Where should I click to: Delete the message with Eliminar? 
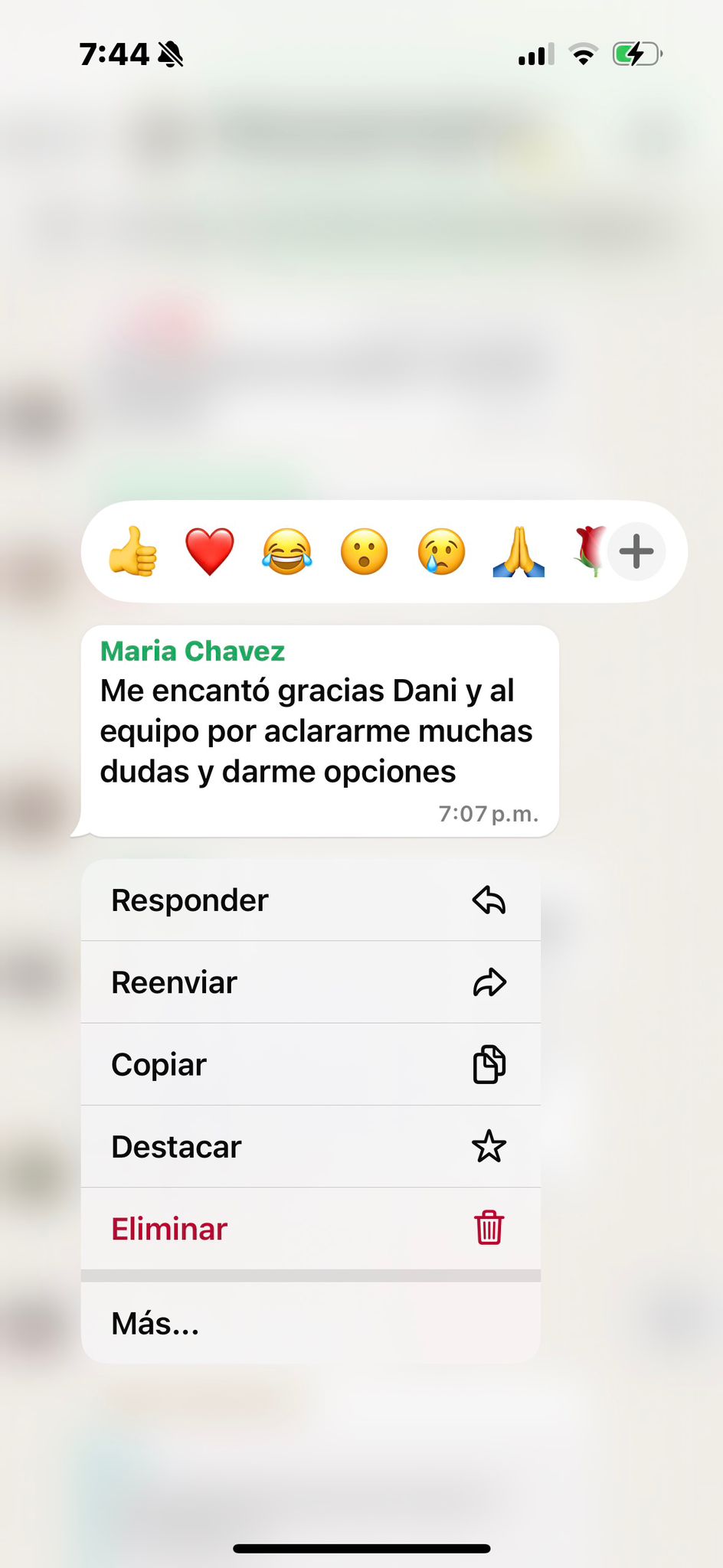click(x=311, y=1229)
